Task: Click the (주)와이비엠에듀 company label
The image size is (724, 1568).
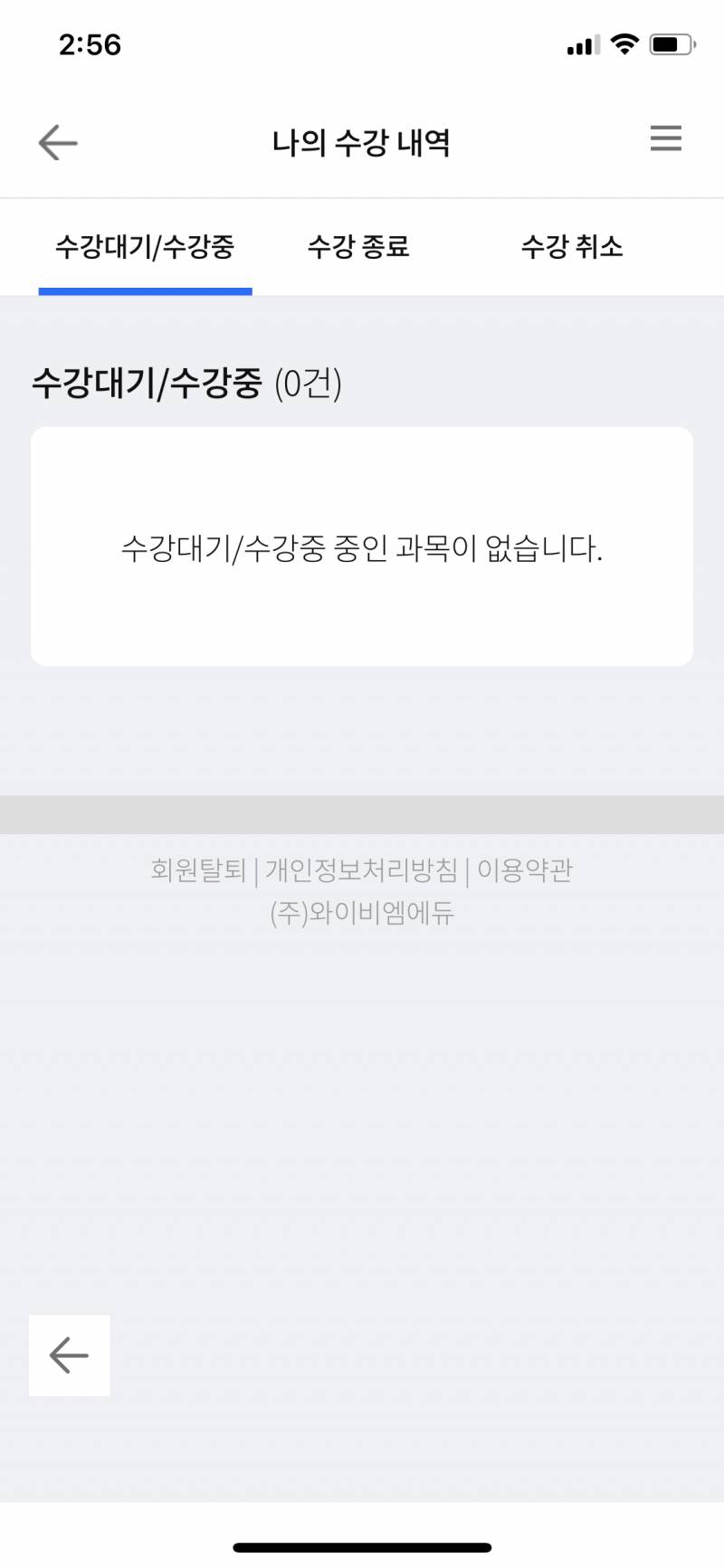Action: point(362,915)
